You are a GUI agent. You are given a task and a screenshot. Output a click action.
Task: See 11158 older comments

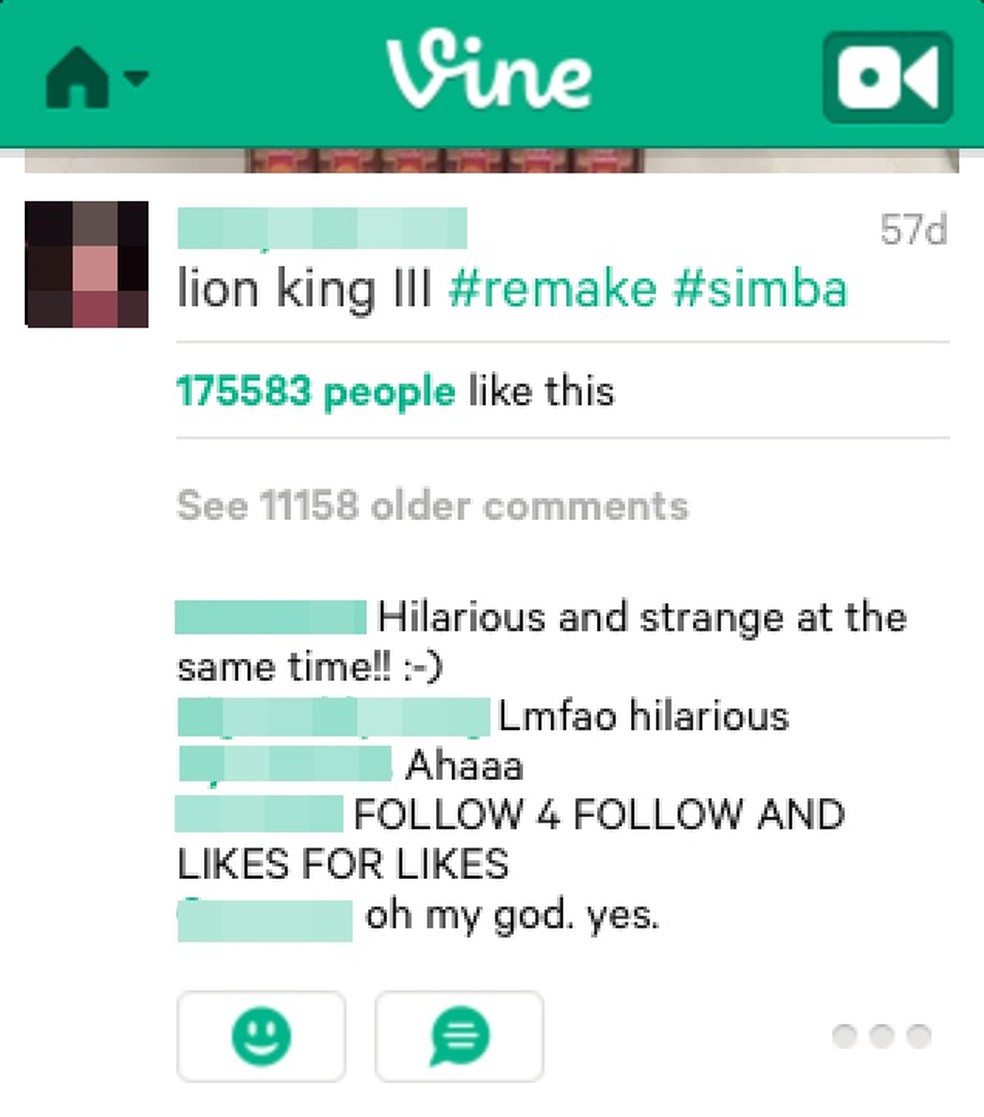[x=432, y=506]
